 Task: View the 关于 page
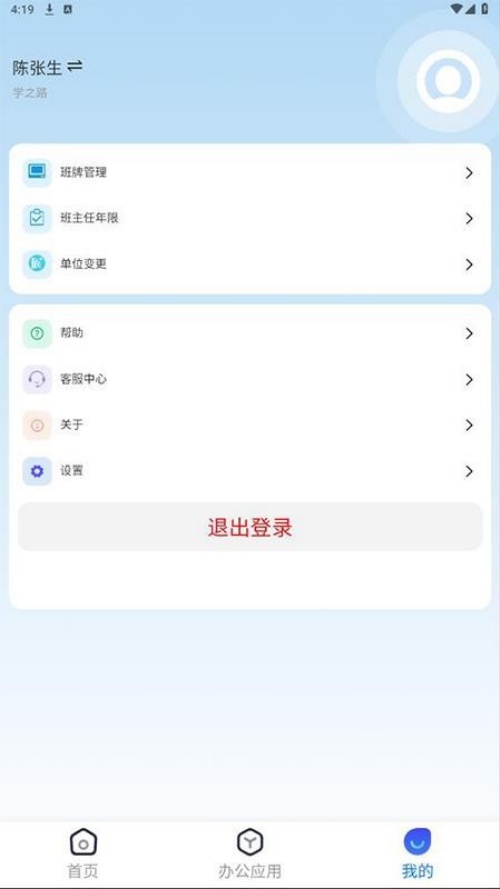[x=250, y=425]
